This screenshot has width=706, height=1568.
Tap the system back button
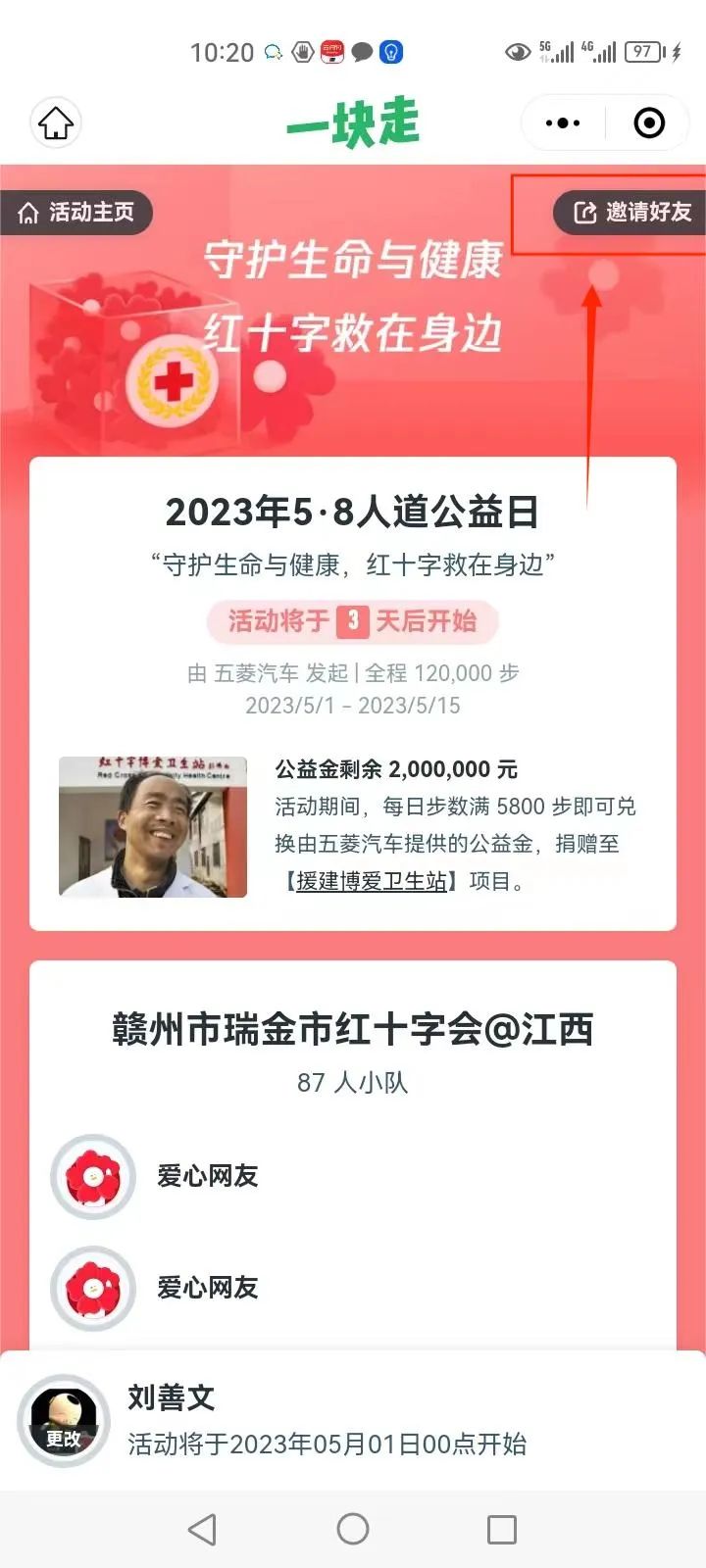(x=202, y=1529)
